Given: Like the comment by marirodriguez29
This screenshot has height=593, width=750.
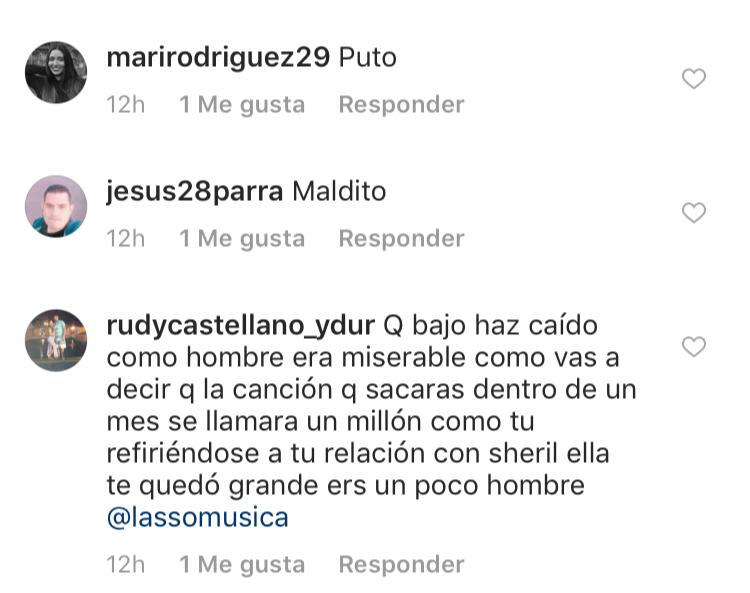Looking at the screenshot, I should click(x=693, y=79).
